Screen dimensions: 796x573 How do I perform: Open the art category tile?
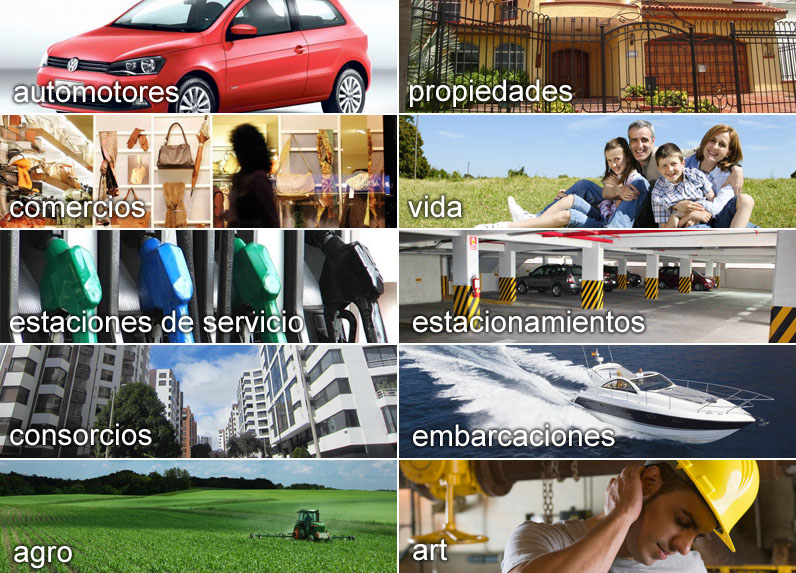tap(597, 516)
